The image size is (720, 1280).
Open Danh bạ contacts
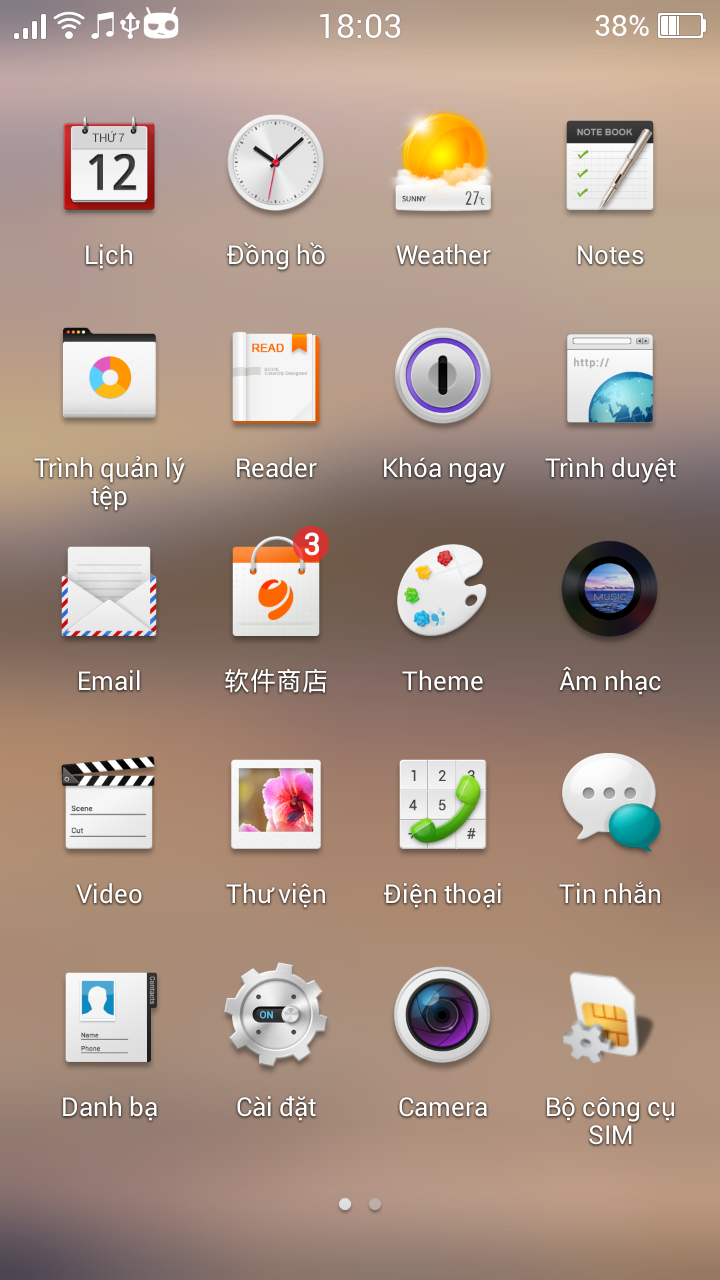(x=109, y=1016)
